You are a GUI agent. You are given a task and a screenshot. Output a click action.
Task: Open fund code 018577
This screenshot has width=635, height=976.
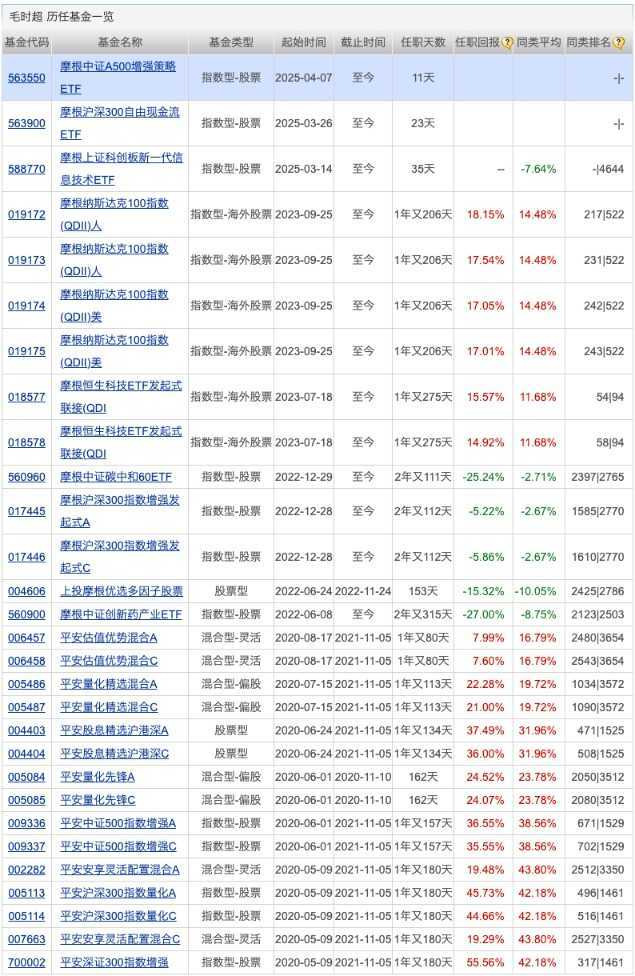tap(27, 397)
